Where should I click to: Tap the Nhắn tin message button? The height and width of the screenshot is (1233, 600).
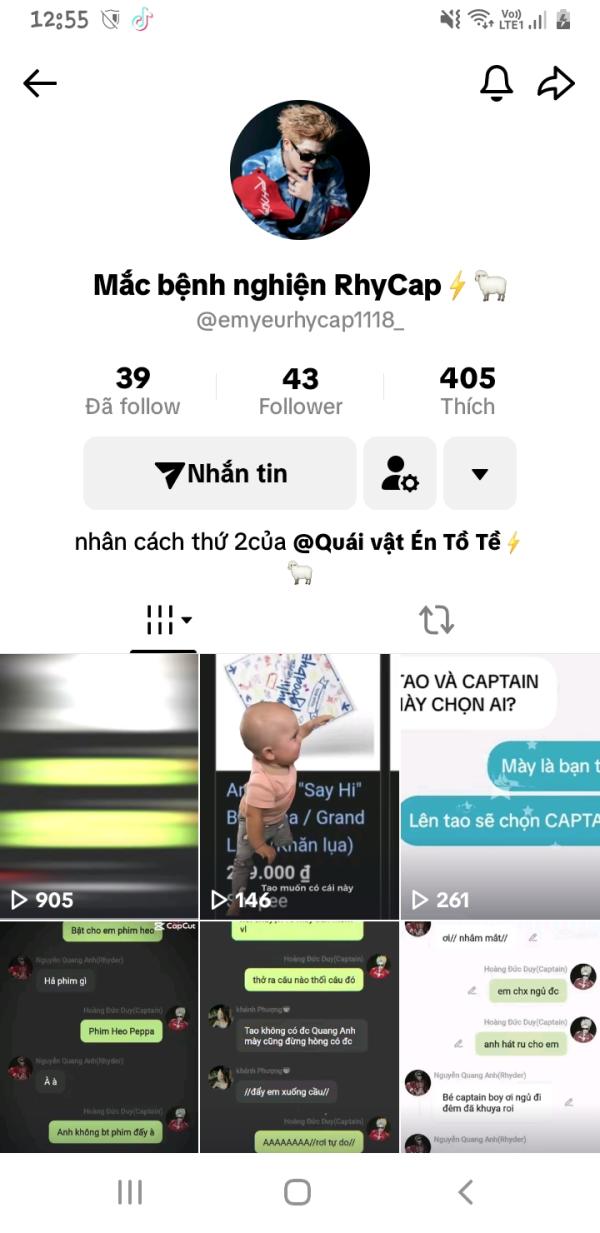[x=220, y=473]
